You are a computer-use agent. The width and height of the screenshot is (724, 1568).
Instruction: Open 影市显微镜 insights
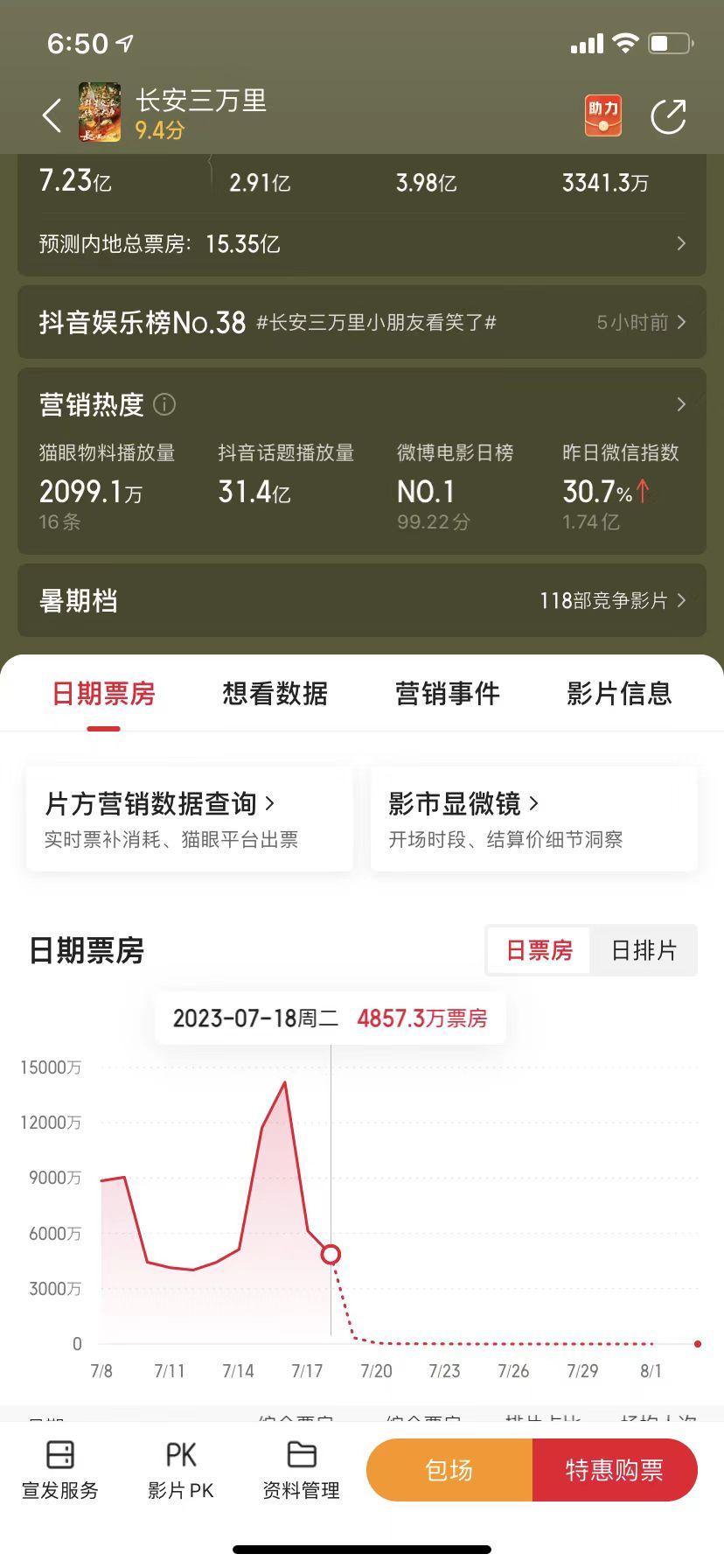coord(463,803)
